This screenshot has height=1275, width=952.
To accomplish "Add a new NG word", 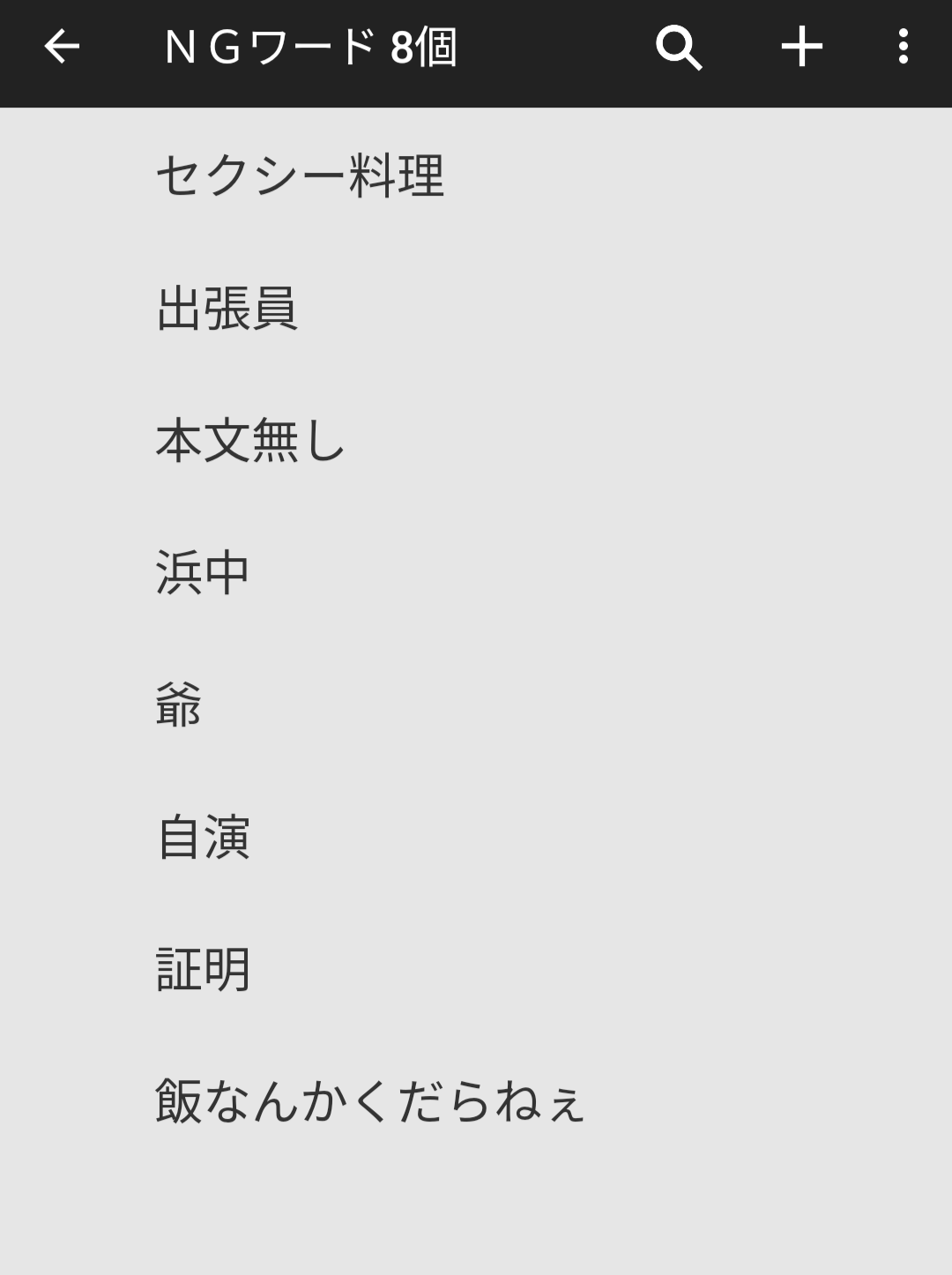I will pos(801,47).
